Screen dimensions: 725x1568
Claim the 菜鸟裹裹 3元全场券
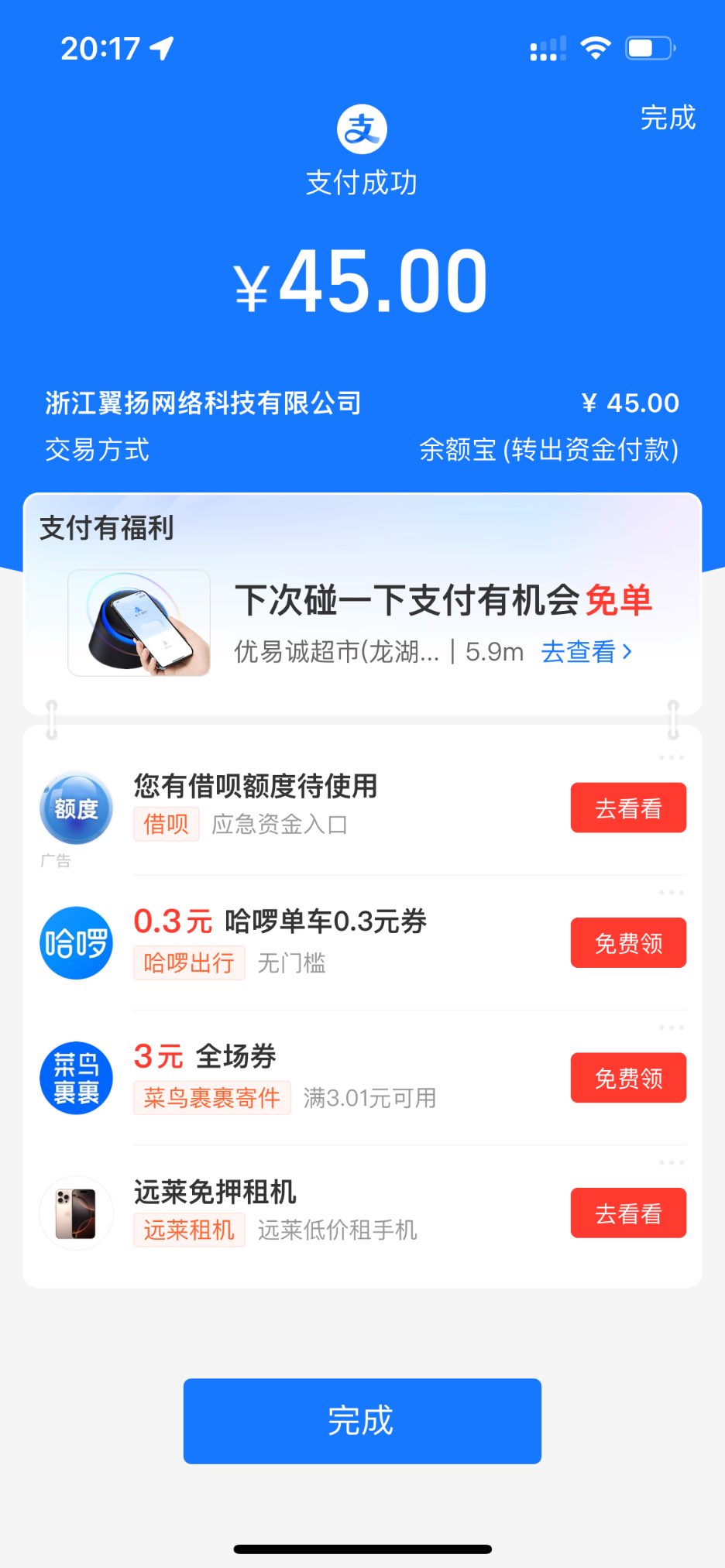[628, 1078]
